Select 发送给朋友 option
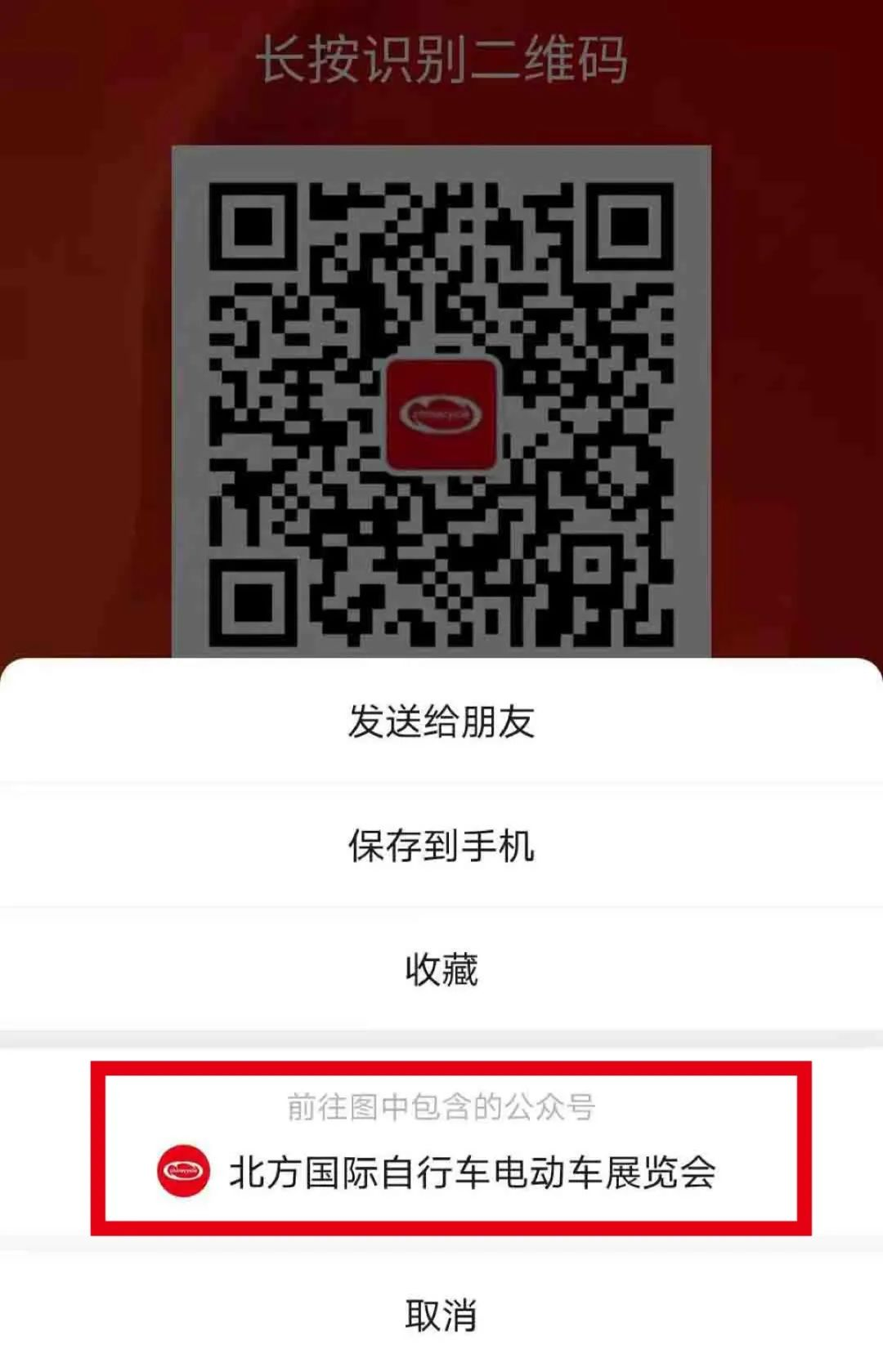Image resolution: width=883 pixels, height=1372 pixels. (441, 721)
